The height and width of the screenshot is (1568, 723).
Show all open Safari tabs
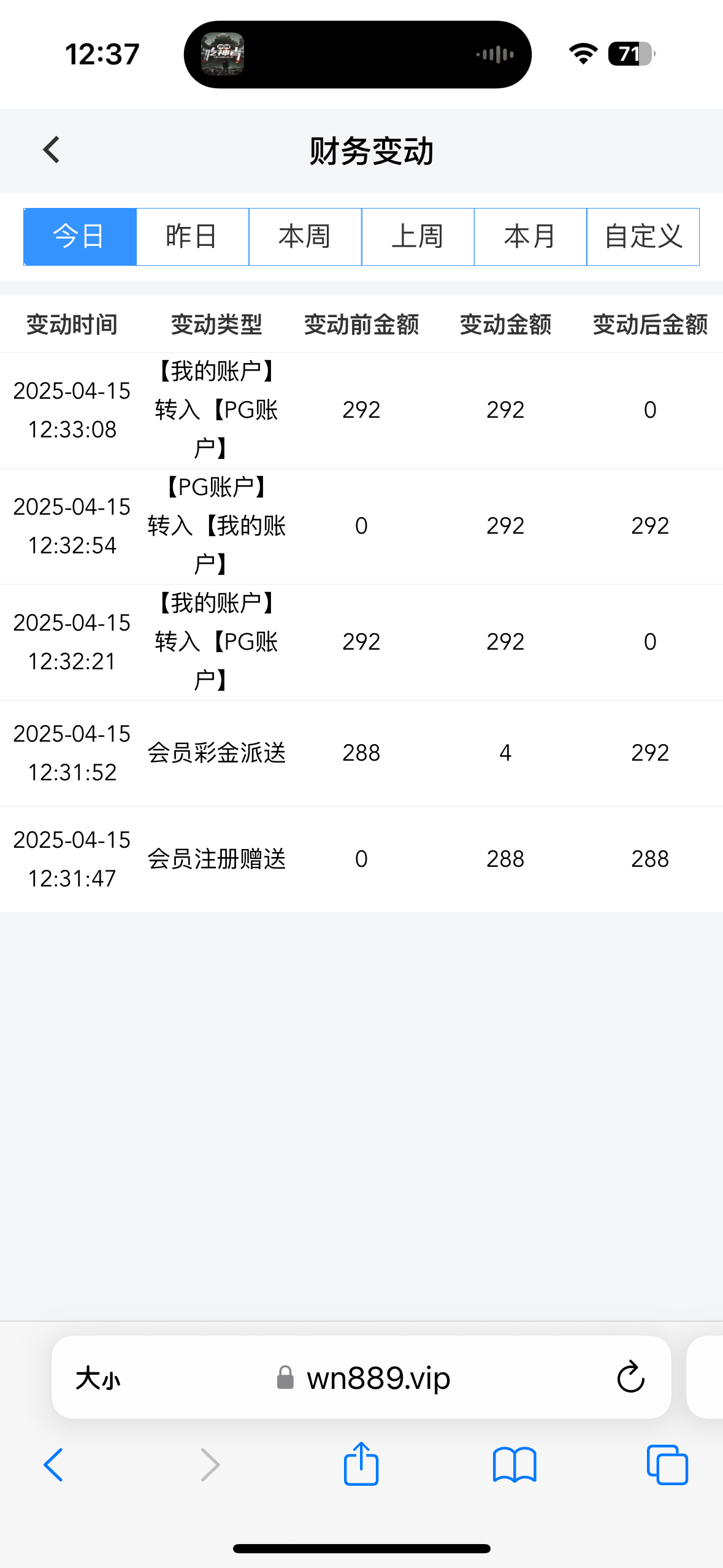(667, 1465)
